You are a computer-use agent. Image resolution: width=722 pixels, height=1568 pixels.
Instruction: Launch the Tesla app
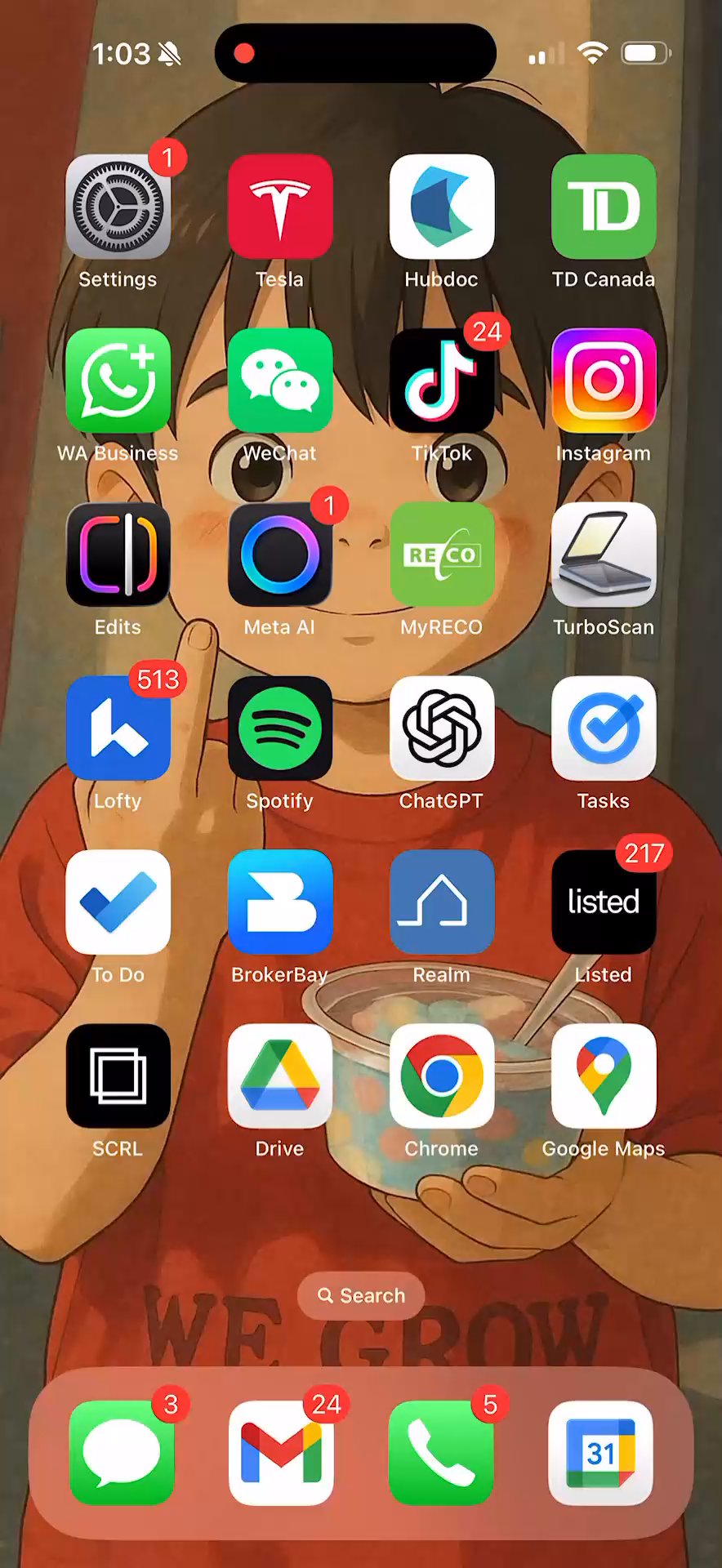pos(280,207)
